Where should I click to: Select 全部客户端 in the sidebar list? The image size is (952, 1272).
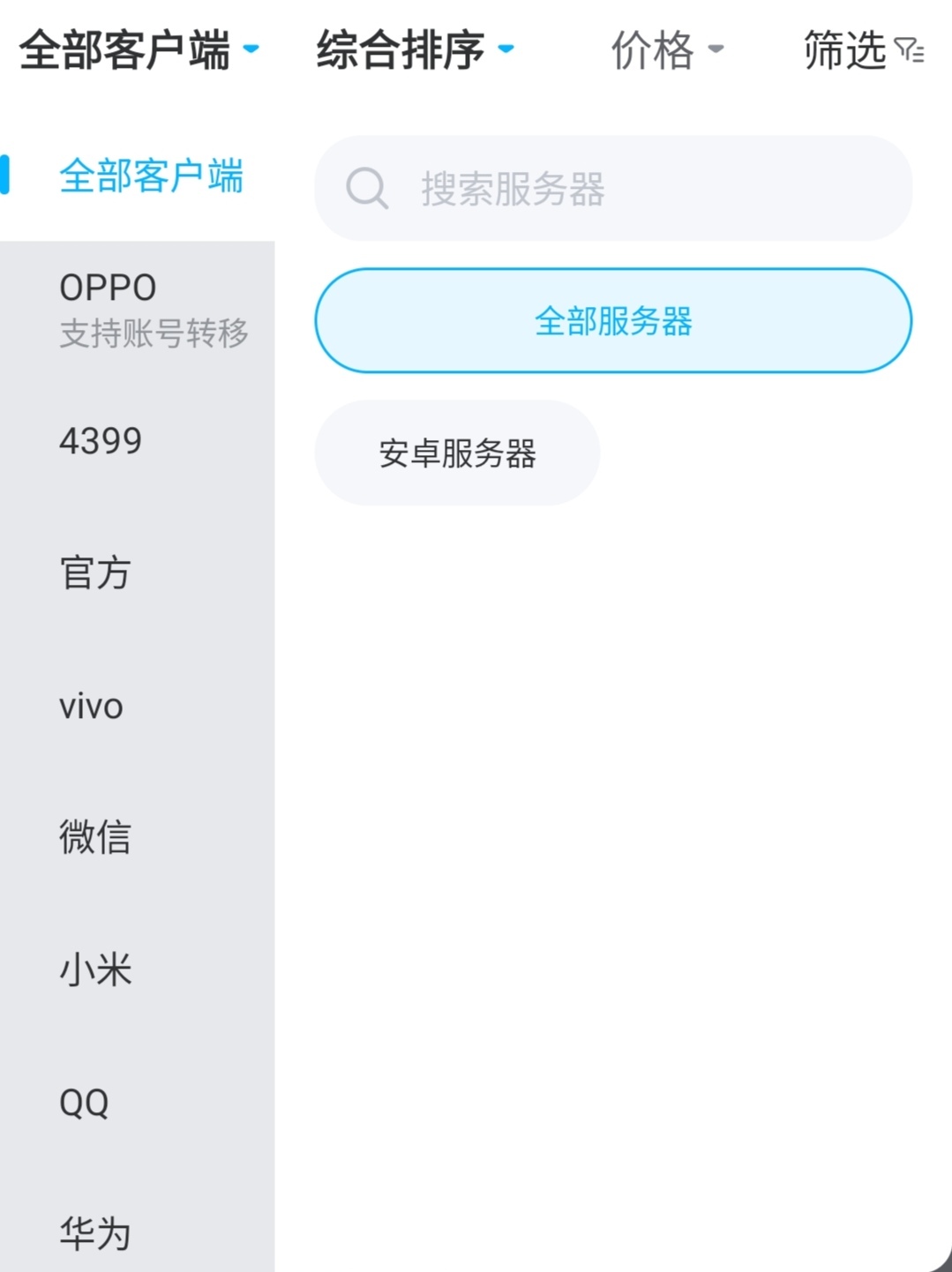pos(150,176)
